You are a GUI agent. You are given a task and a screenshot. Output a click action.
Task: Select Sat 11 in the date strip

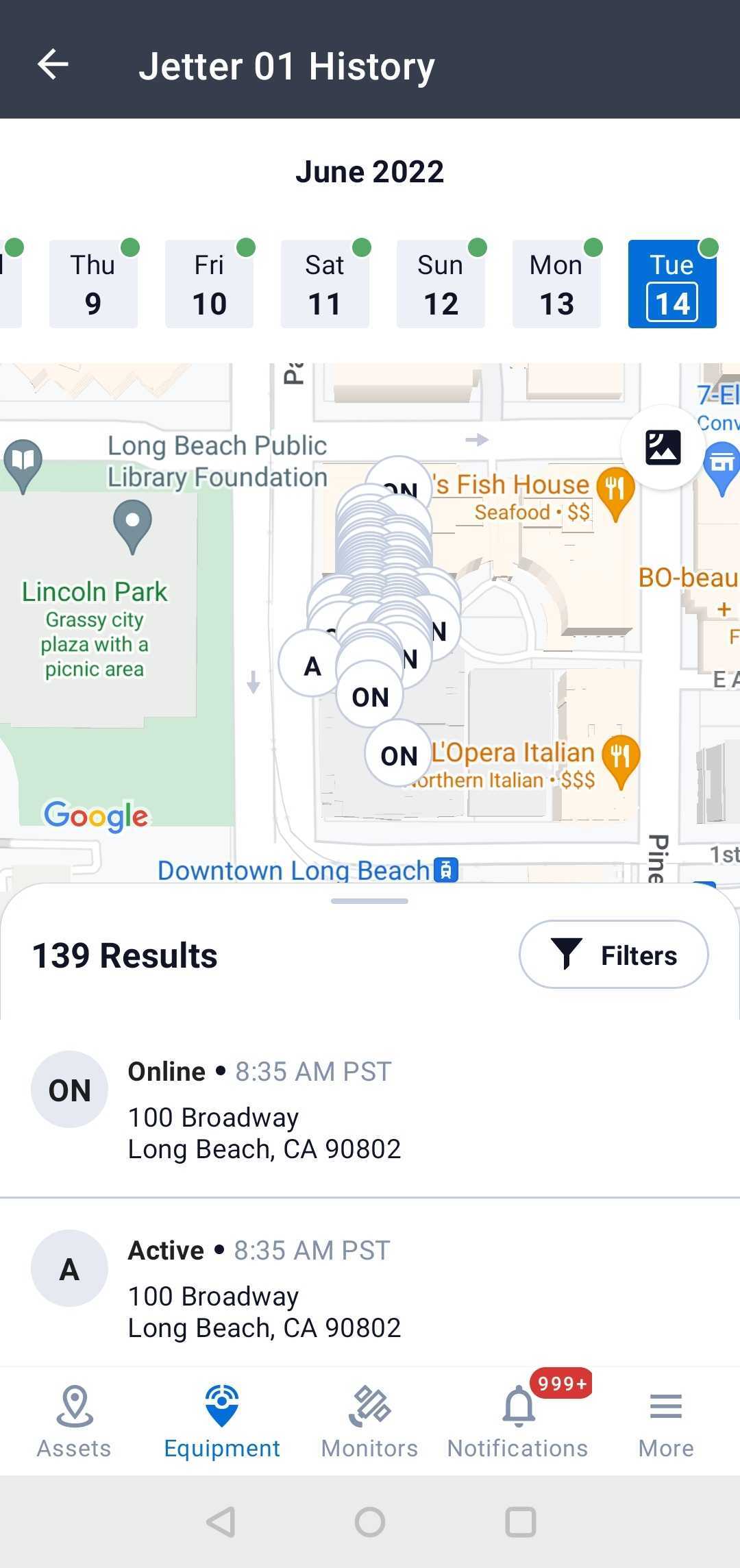tap(325, 284)
